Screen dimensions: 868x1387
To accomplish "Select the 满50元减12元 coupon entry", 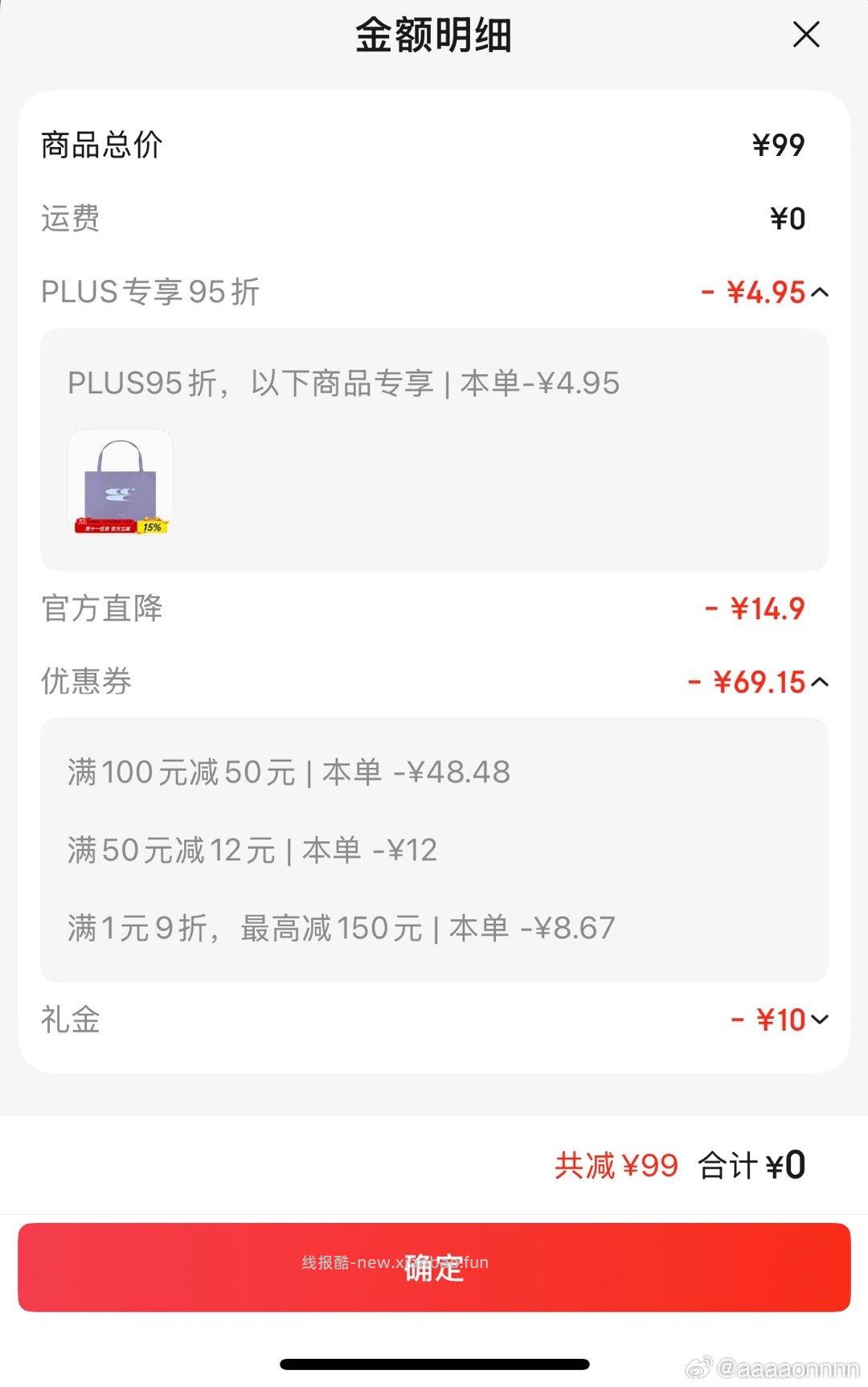I will point(252,850).
